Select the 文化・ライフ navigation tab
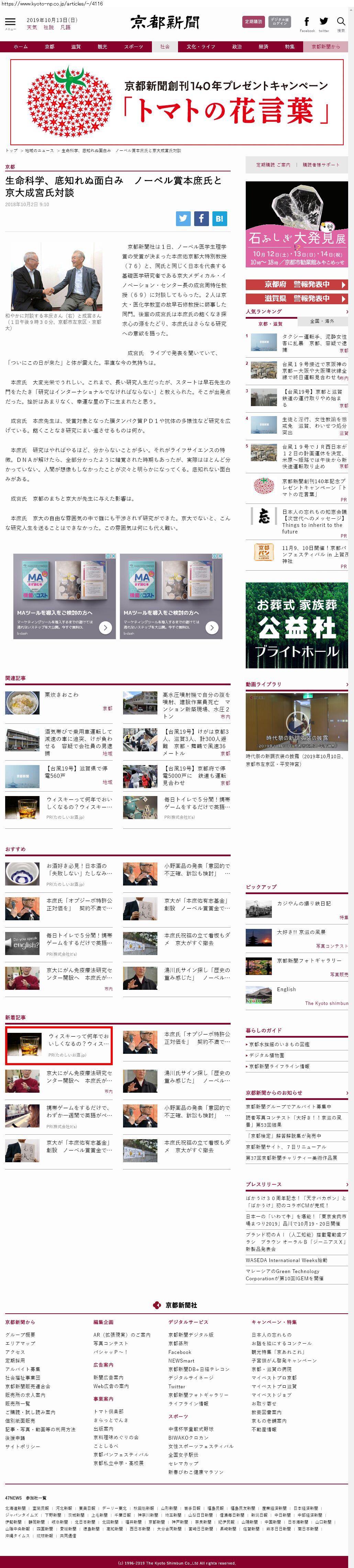 tap(201, 47)
